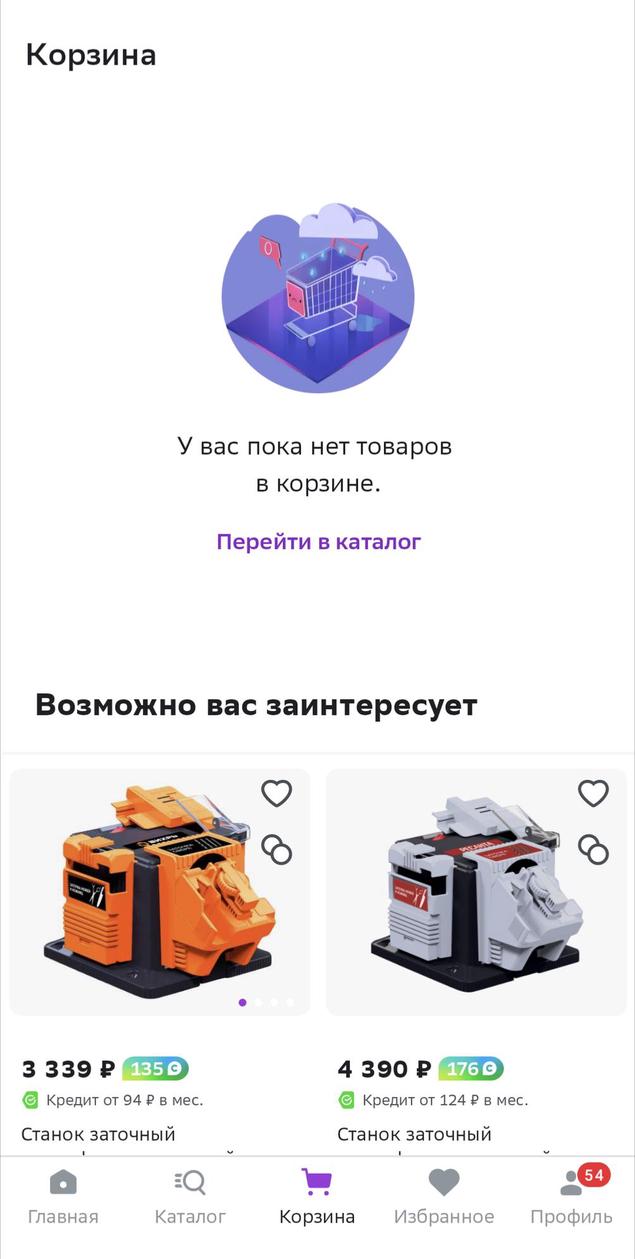Open the orange sharpening machine for 3 339 ₽
635x1259 pixels.
(x=160, y=892)
